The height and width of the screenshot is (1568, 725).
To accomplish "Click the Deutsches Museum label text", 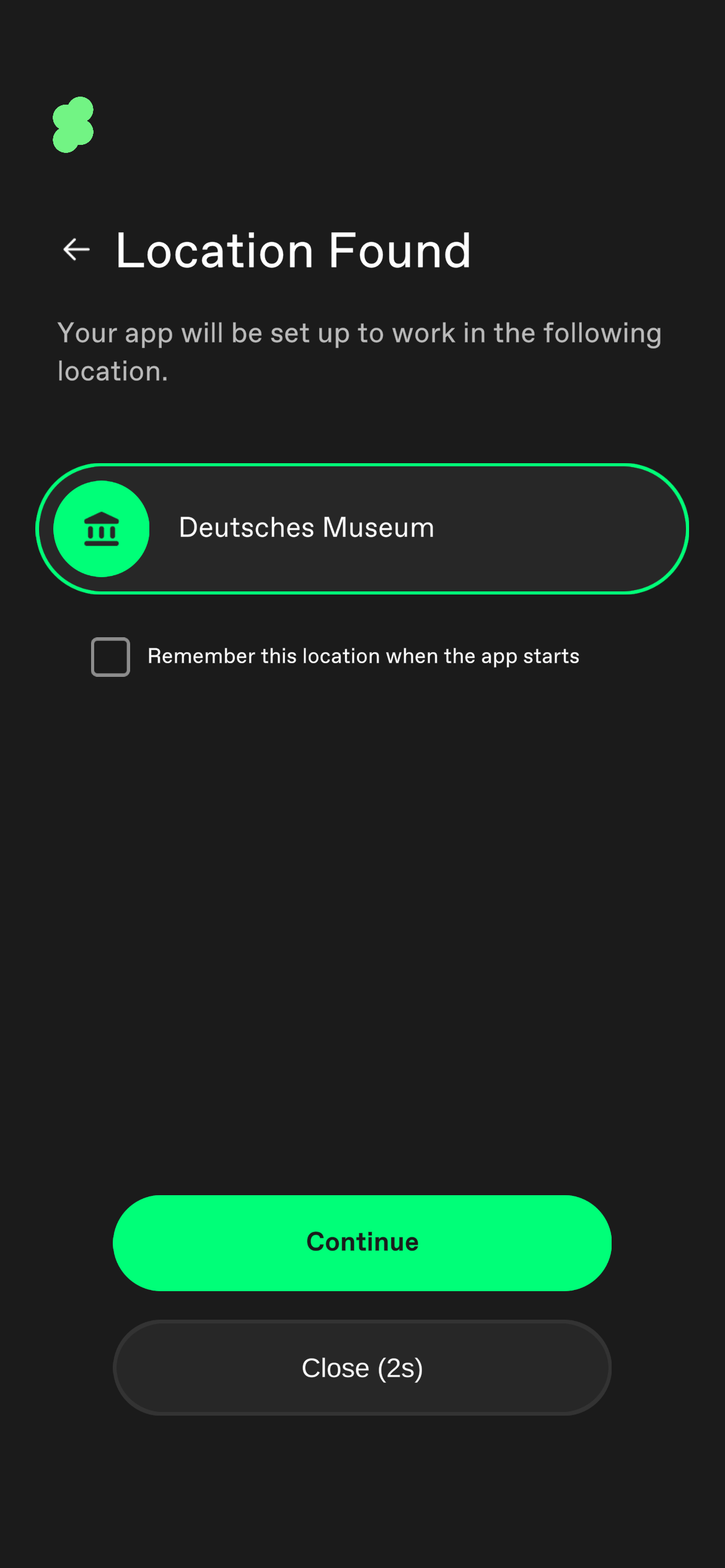I will pos(307,527).
